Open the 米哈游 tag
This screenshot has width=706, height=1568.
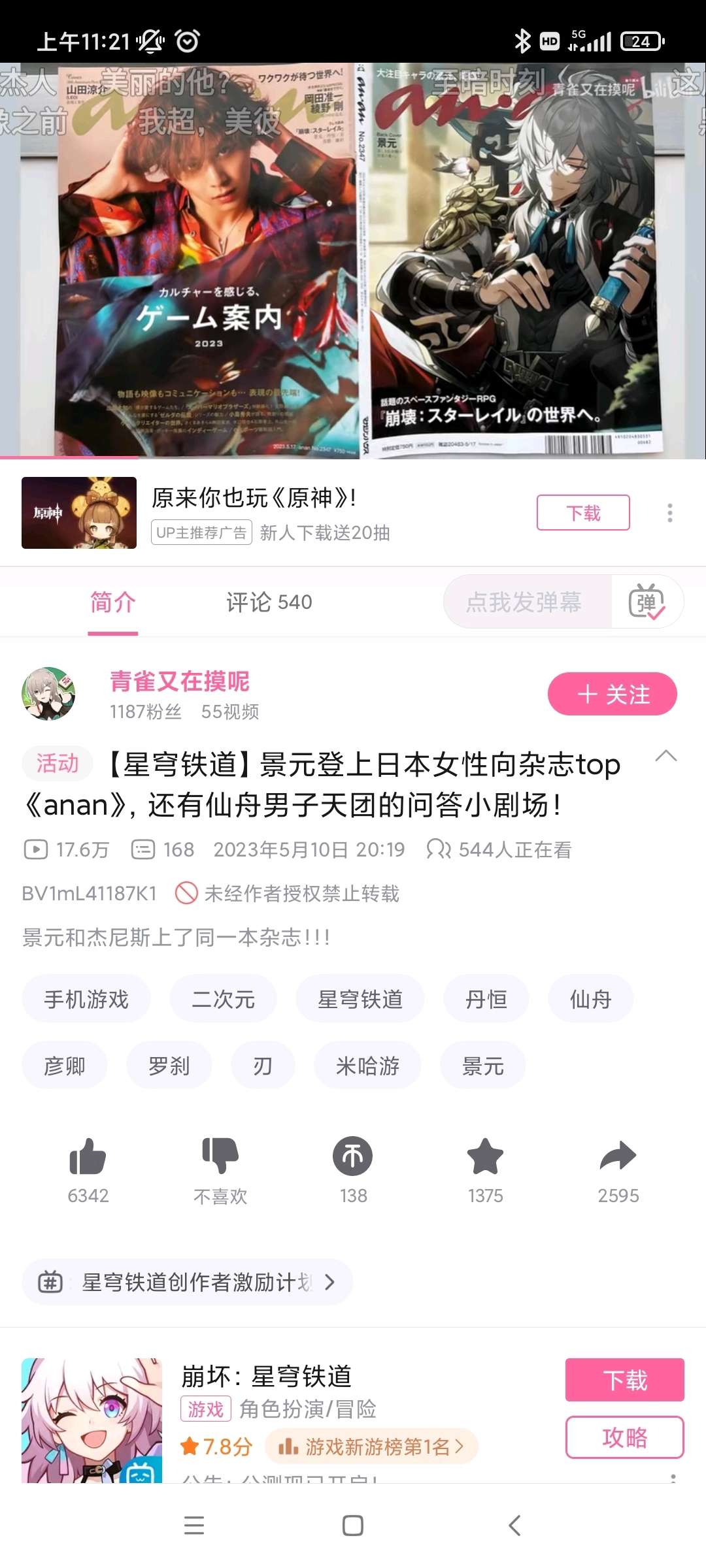tap(367, 1066)
